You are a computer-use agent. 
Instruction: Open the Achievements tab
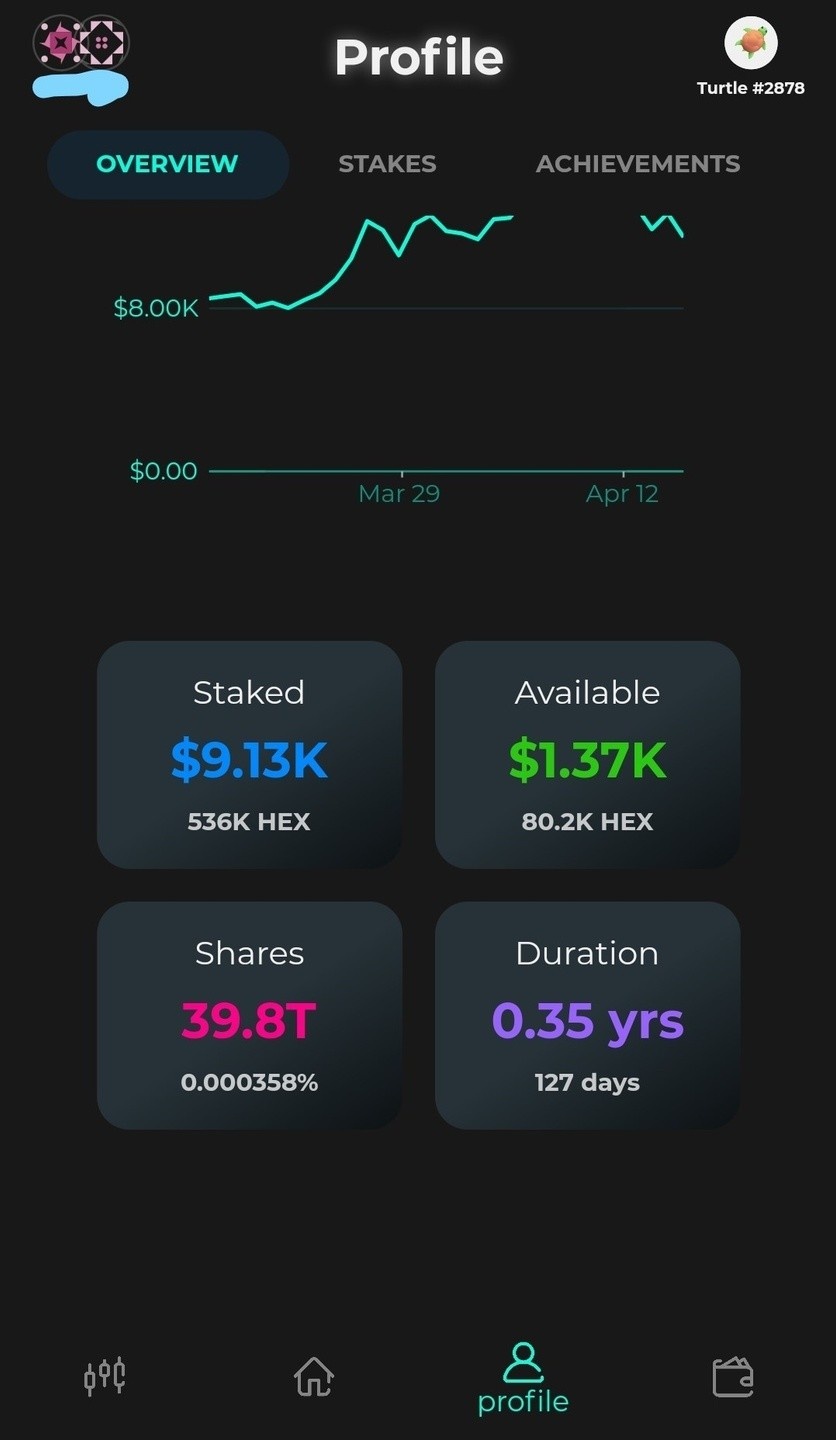[x=637, y=164]
